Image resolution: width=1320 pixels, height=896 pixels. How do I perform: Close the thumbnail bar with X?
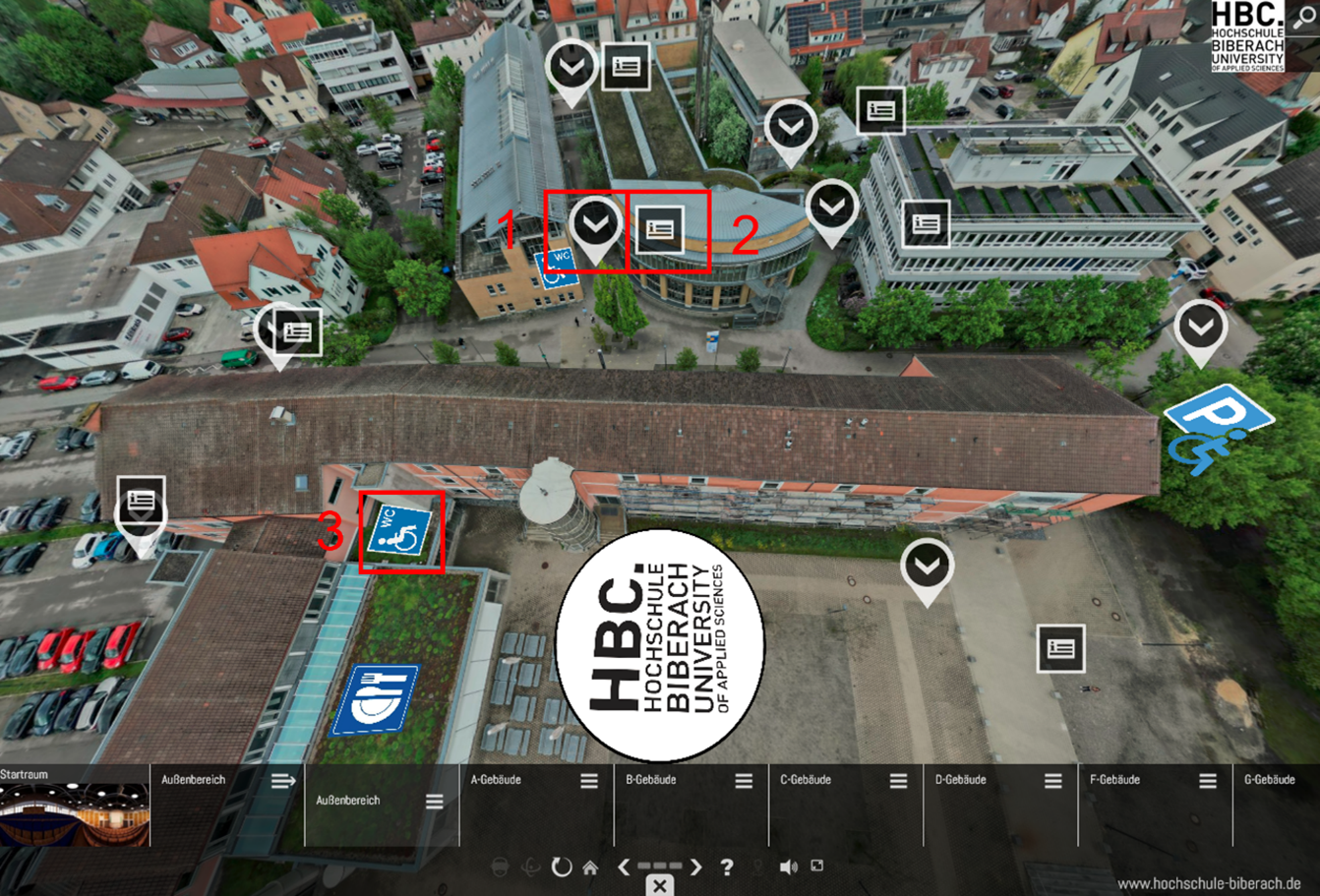659,886
